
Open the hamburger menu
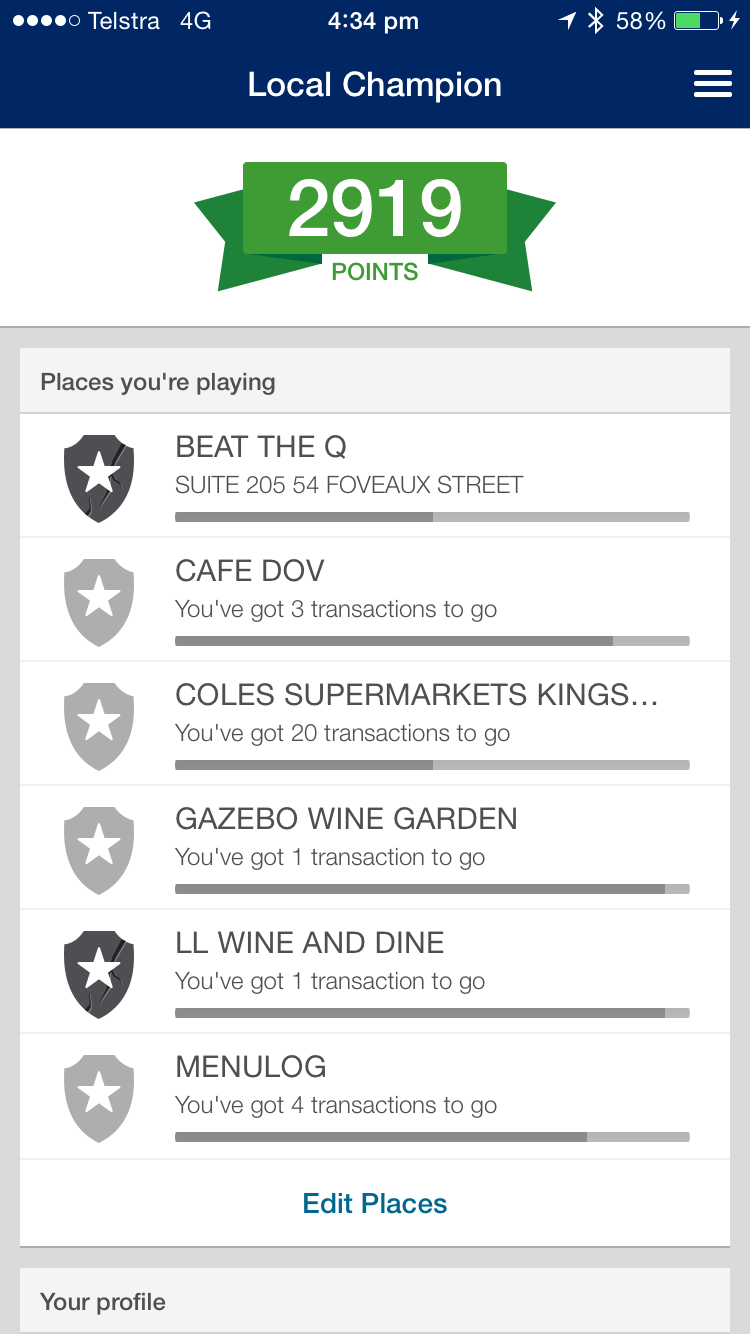[712, 85]
